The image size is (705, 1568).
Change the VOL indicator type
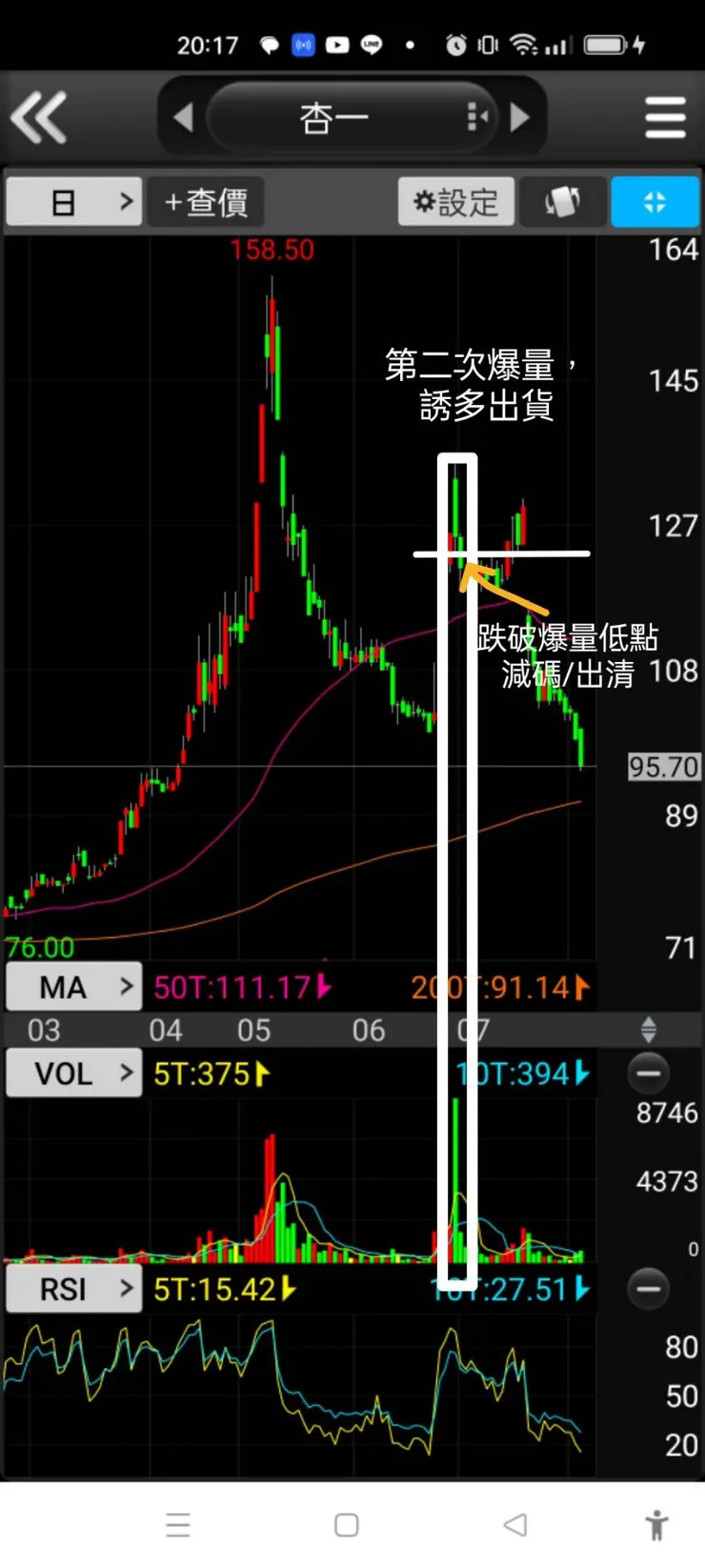click(74, 1074)
